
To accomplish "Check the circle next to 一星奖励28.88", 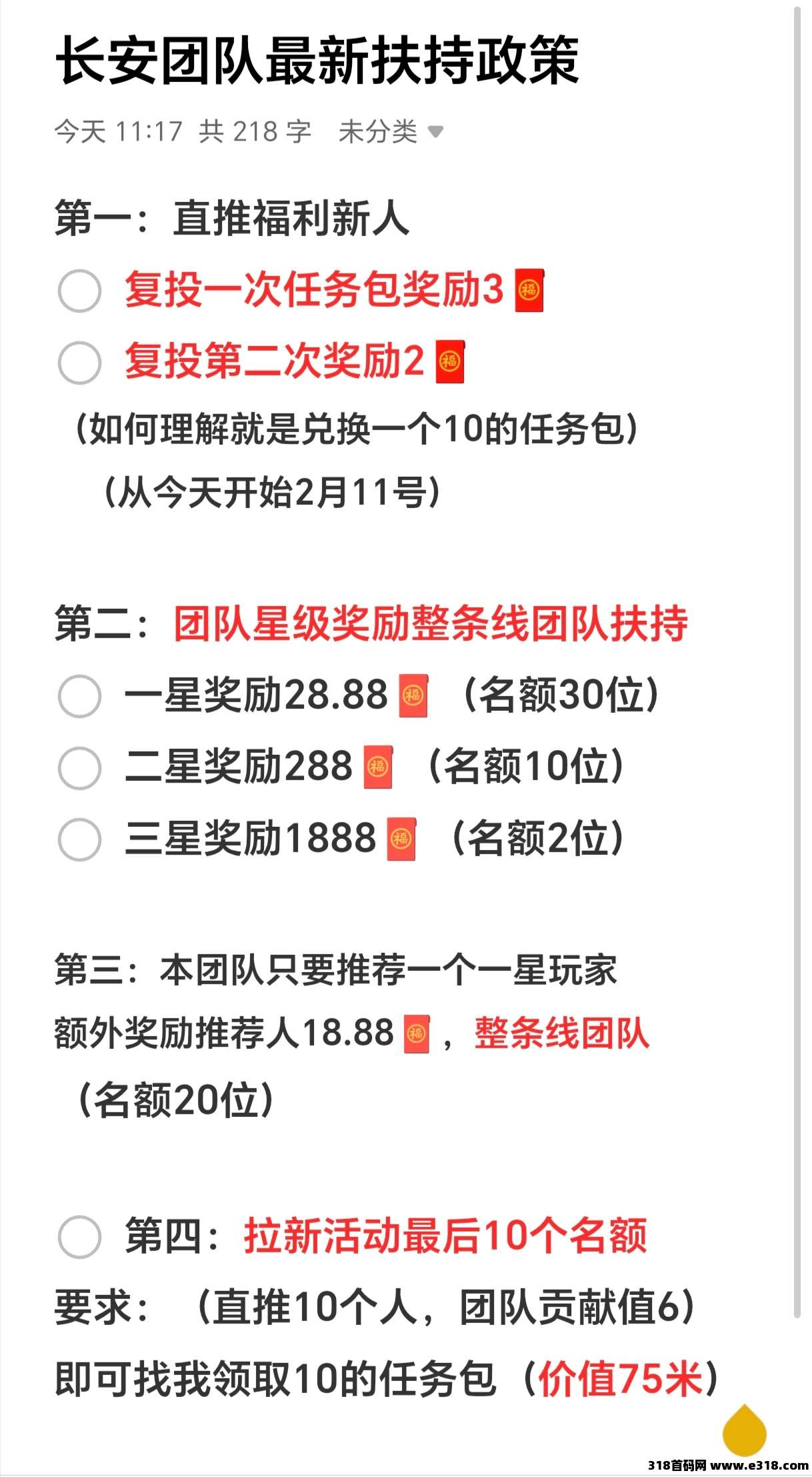I will pos(79,695).
